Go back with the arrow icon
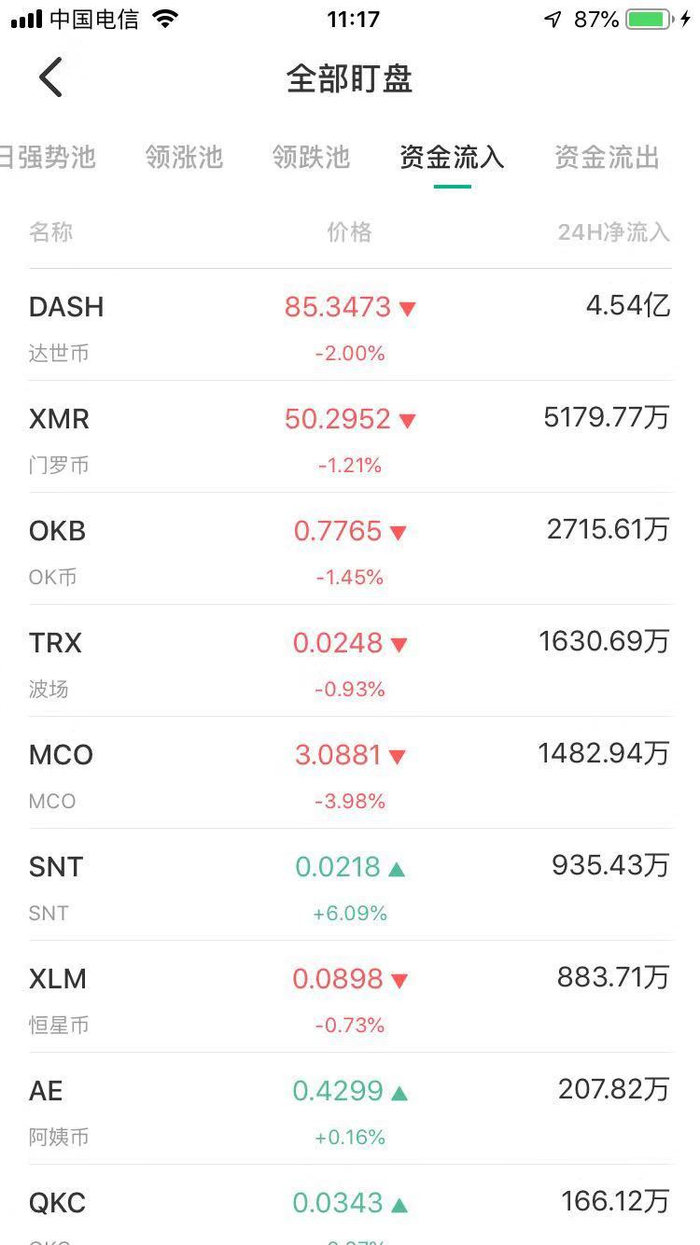The width and height of the screenshot is (700, 1245). coord(50,78)
